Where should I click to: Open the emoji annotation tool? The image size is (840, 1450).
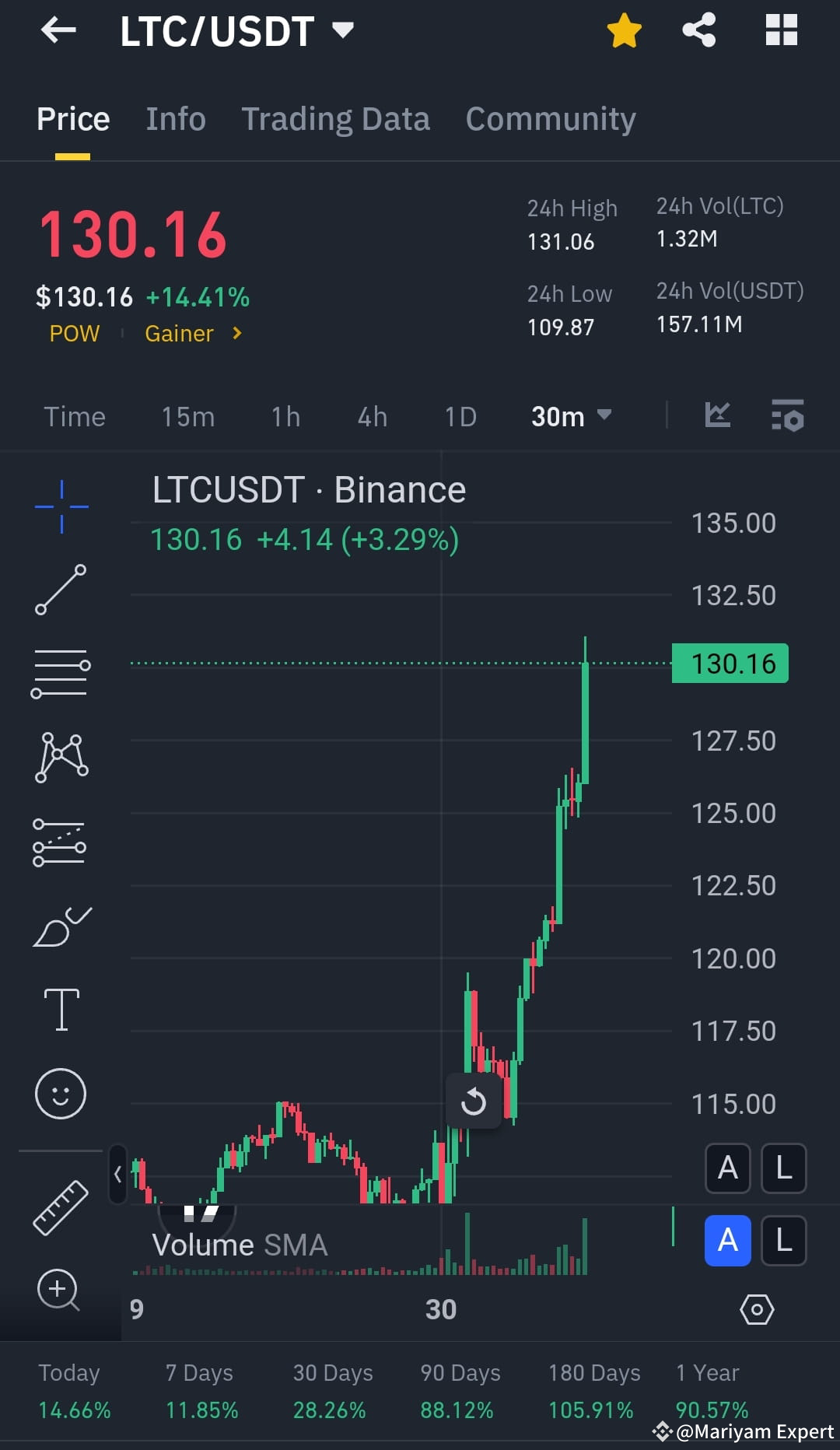click(61, 1093)
